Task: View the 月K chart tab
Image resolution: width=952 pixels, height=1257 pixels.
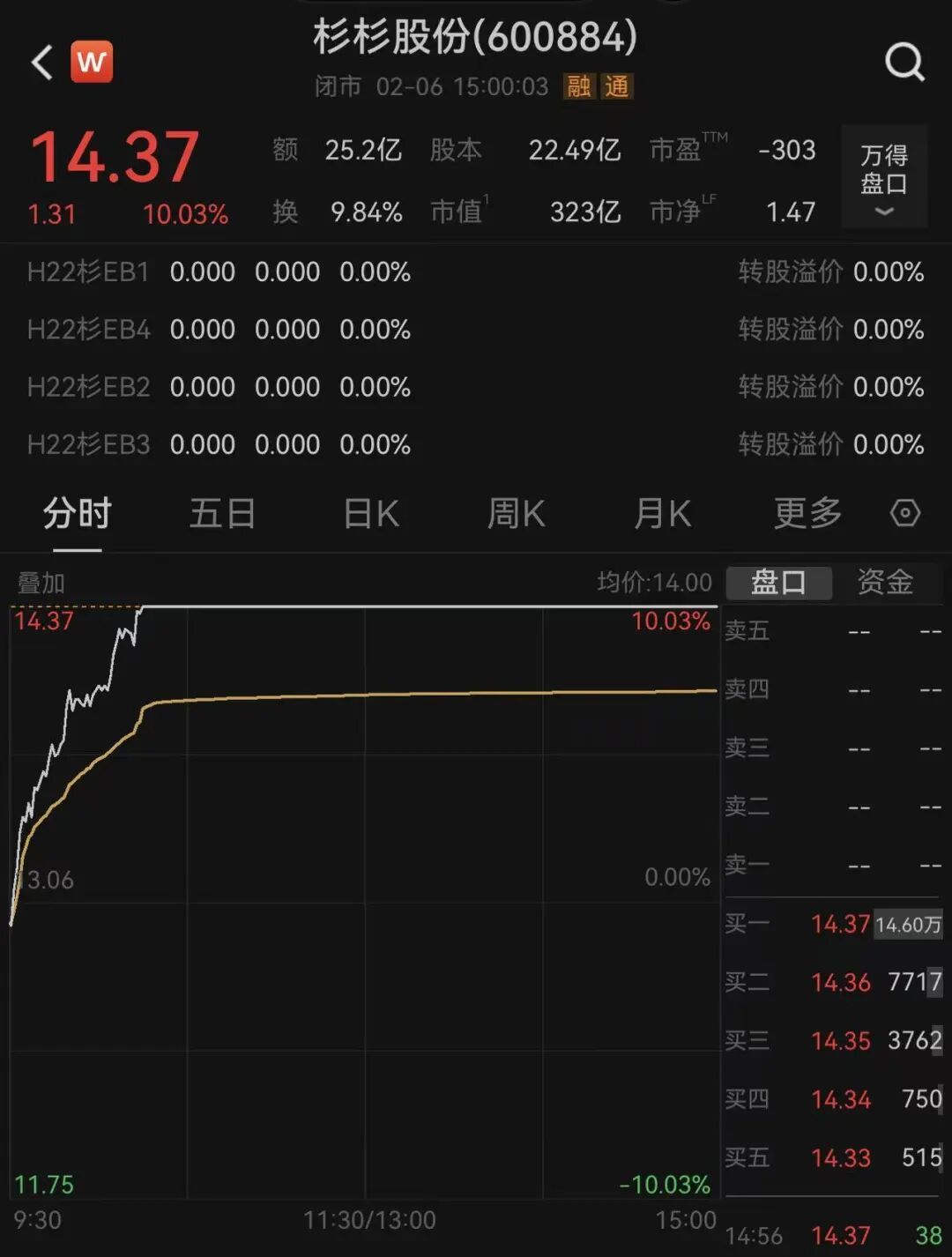Action: pyautogui.click(x=663, y=514)
